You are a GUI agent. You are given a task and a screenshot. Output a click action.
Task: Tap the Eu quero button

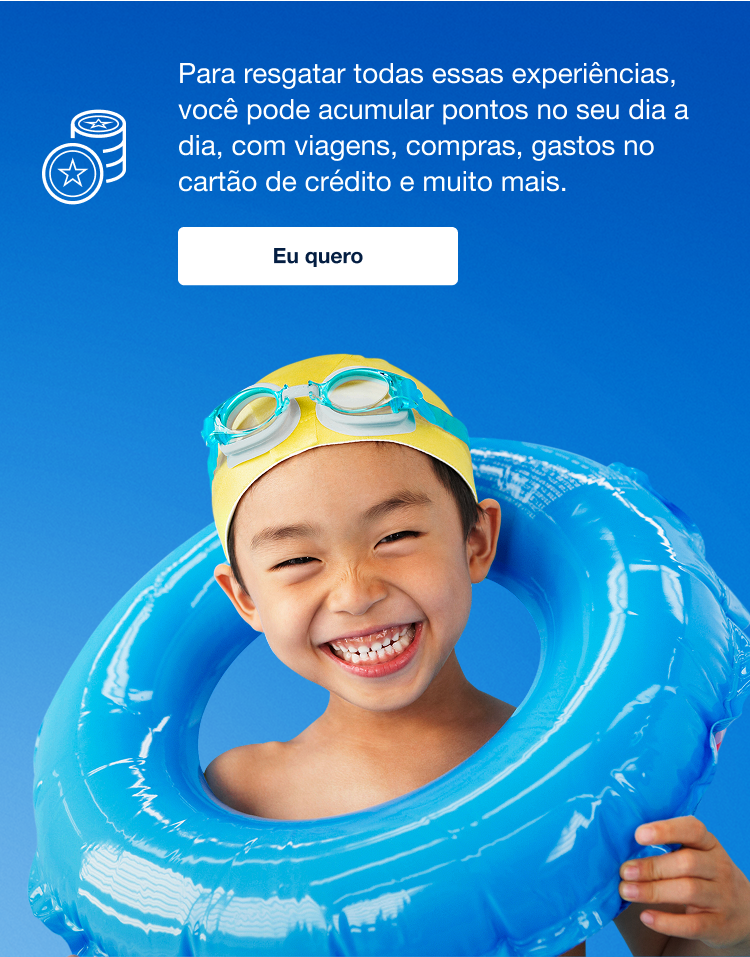318,256
